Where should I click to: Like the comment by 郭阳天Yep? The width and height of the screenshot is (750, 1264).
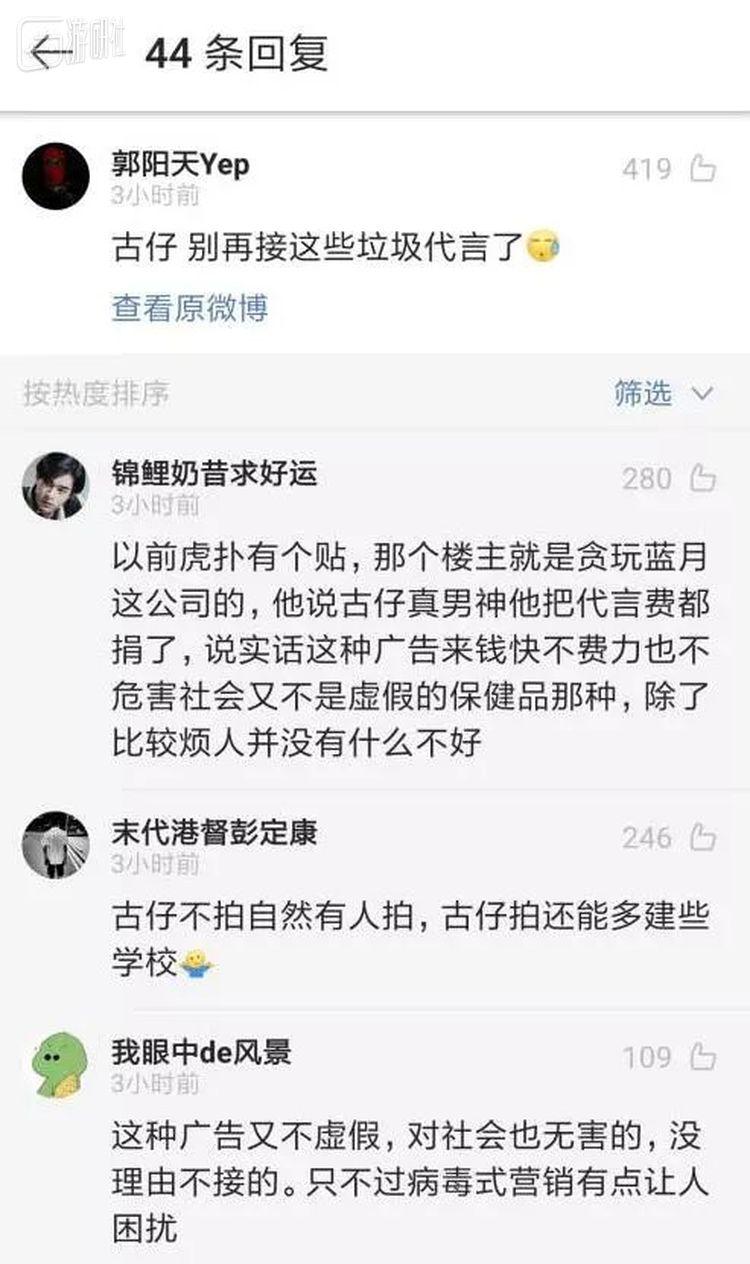point(703,169)
